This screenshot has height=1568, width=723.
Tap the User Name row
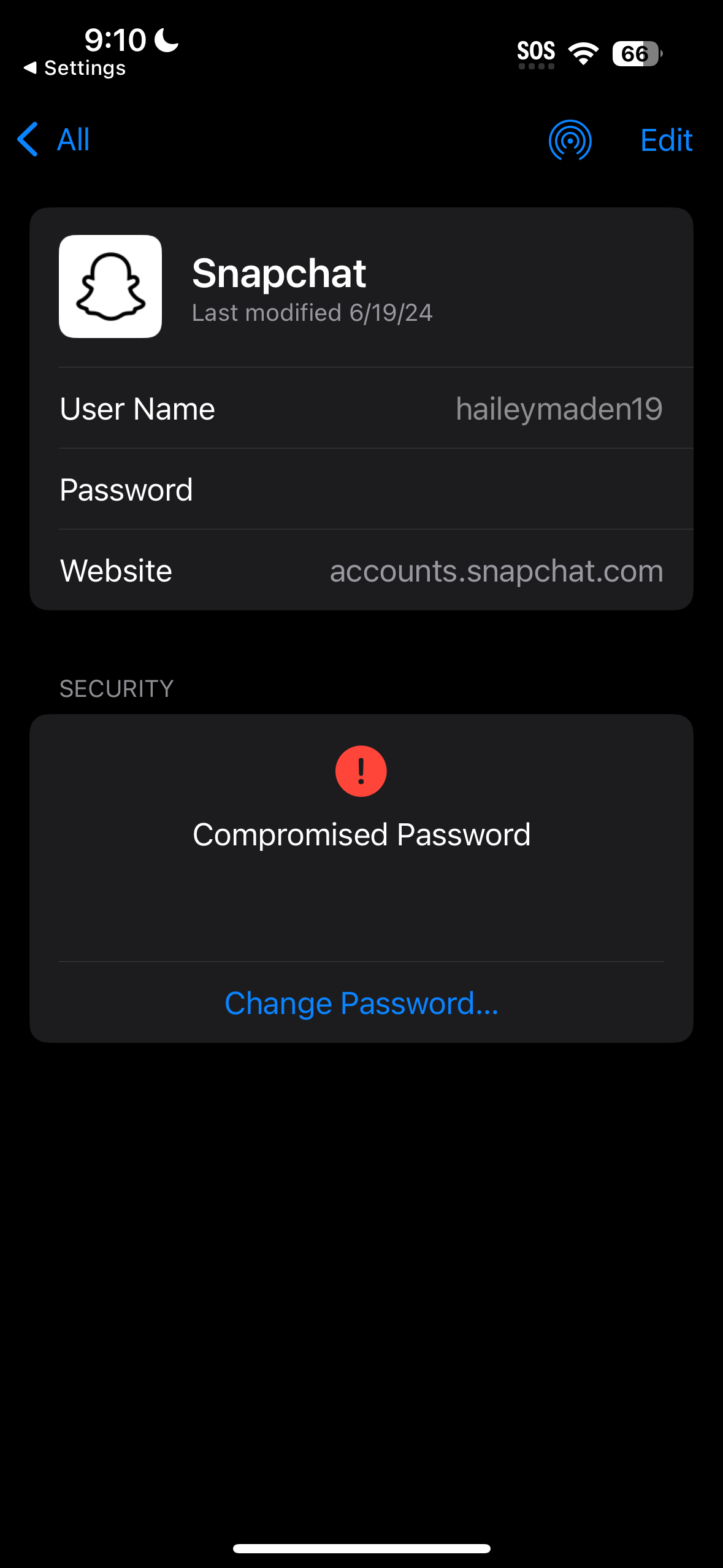[x=362, y=409]
